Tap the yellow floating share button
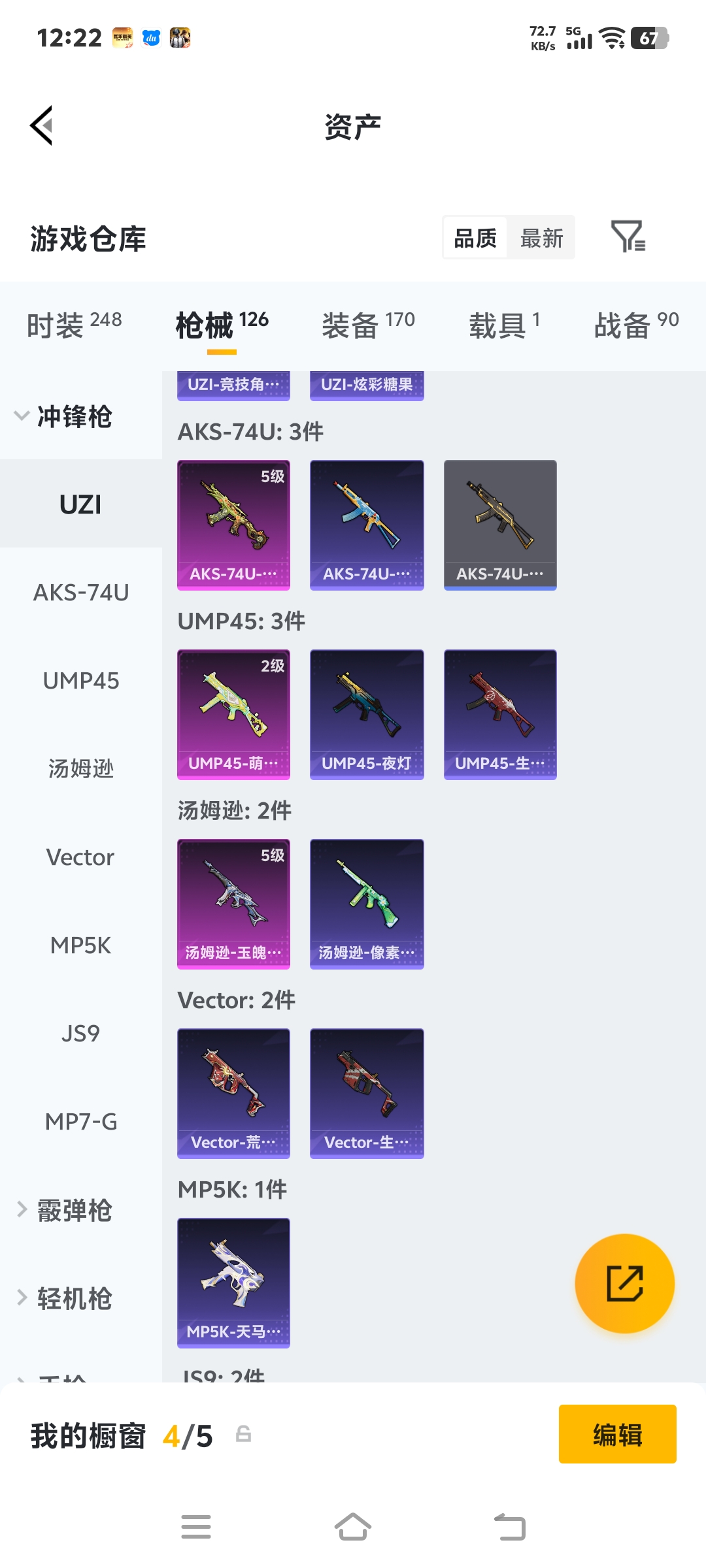This screenshot has width=706, height=1568. [624, 1283]
